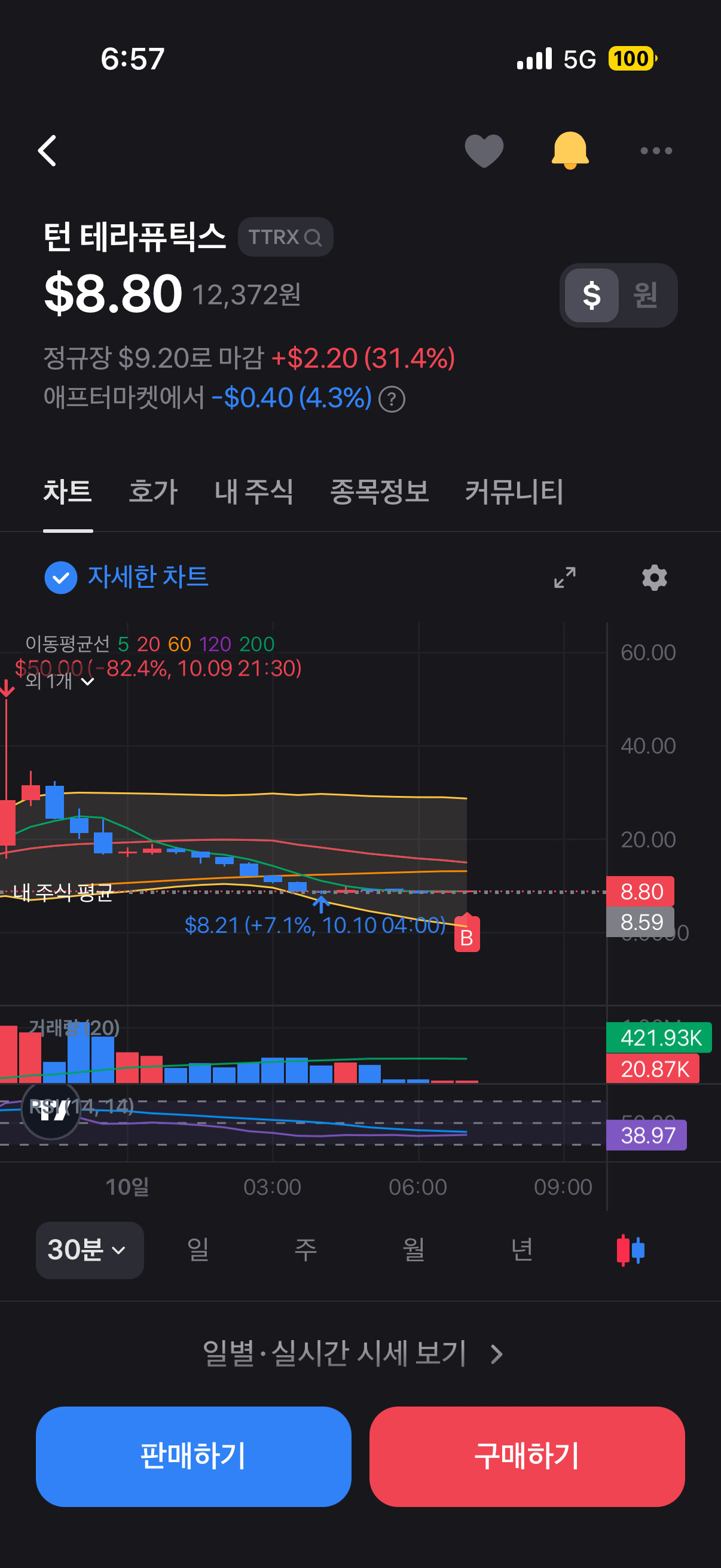Switch to the 종목정보 tab

click(379, 491)
